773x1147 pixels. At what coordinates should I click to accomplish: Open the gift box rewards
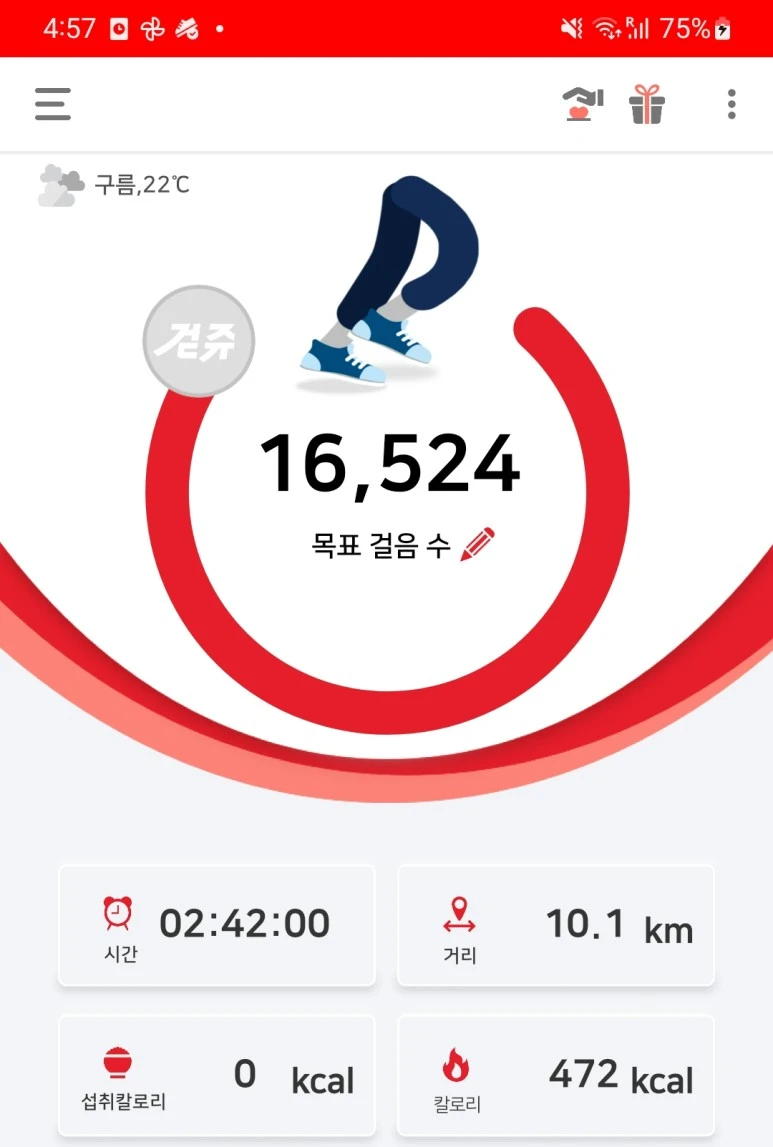(647, 104)
